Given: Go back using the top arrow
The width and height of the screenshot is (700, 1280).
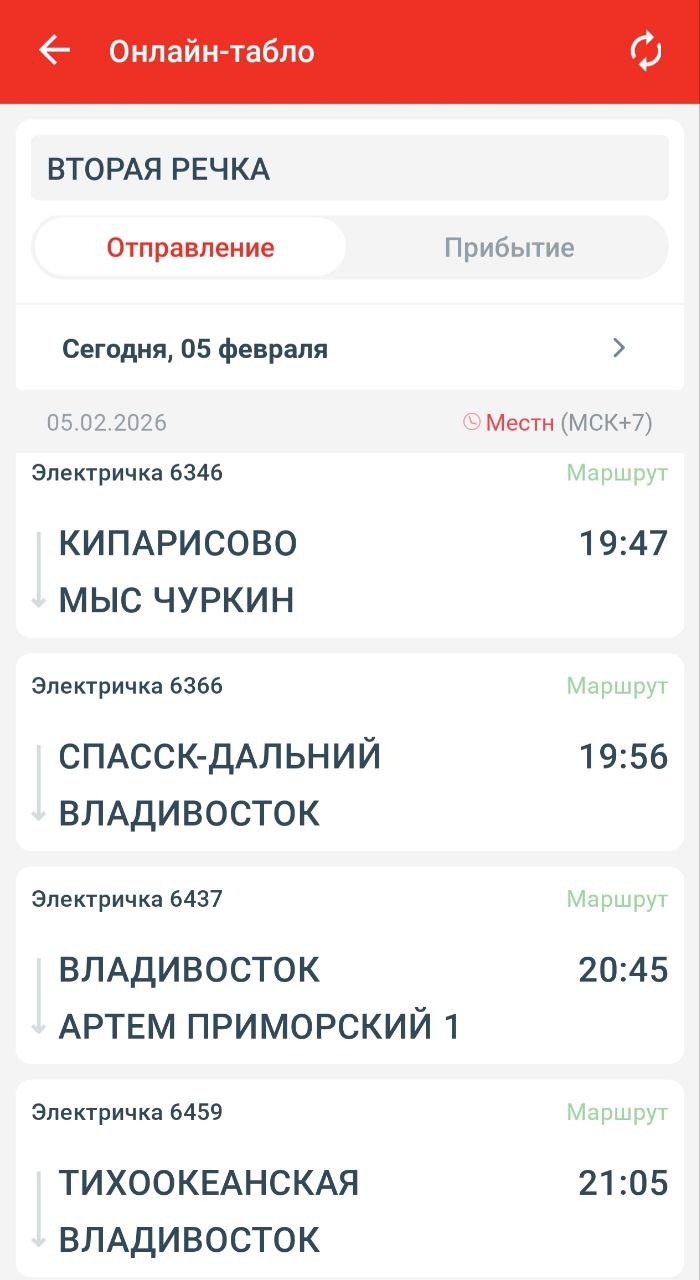Looking at the screenshot, I should click(55, 51).
